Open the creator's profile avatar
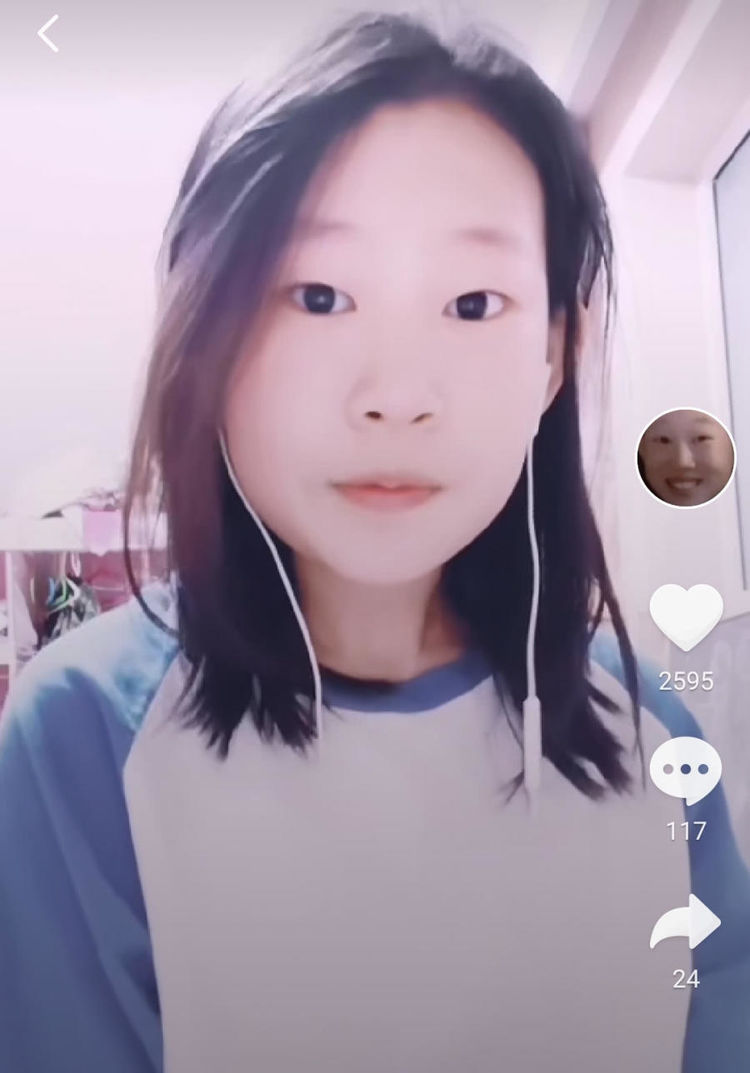 point(686,458)
